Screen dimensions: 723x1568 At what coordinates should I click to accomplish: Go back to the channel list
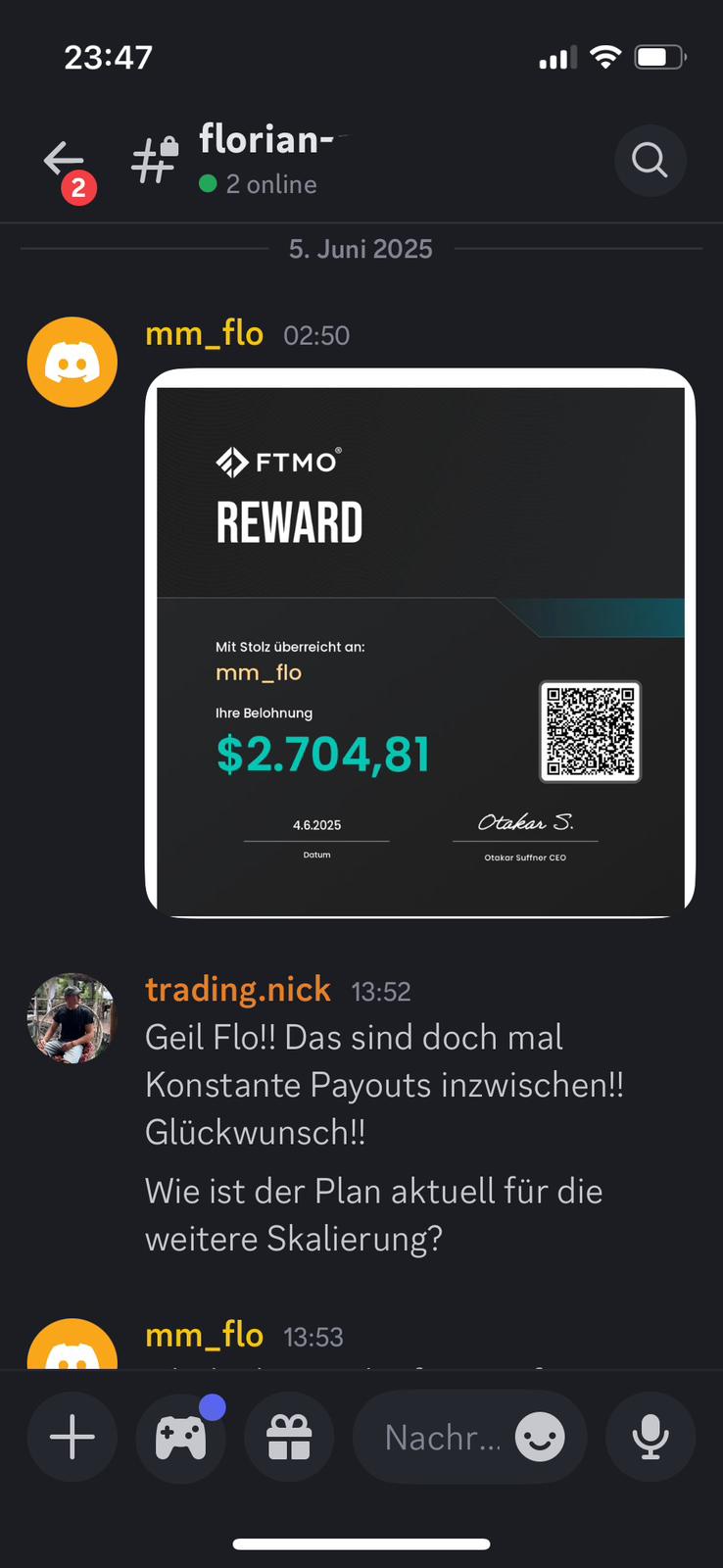tap(65, 161)
